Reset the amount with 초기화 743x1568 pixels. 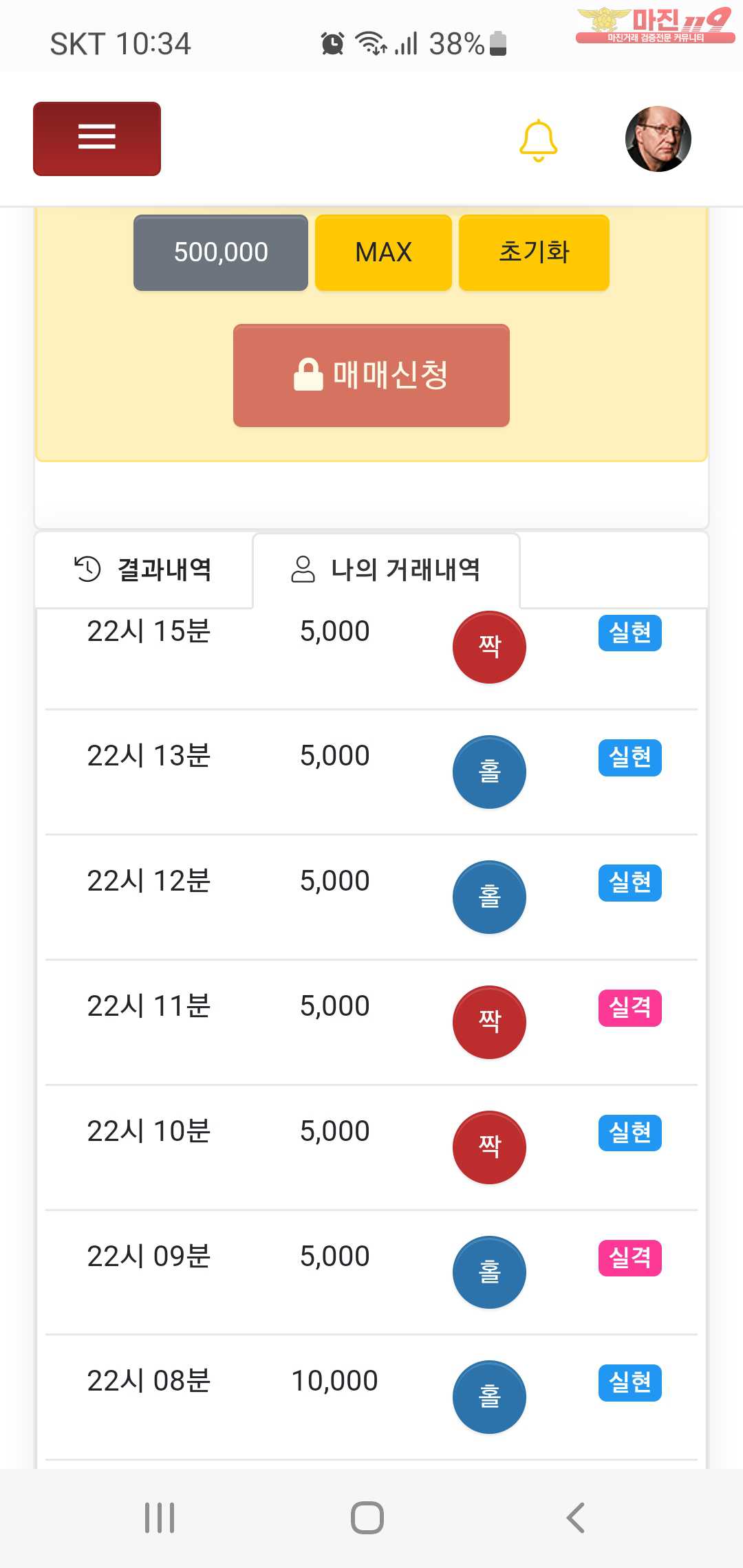point(534,252)
